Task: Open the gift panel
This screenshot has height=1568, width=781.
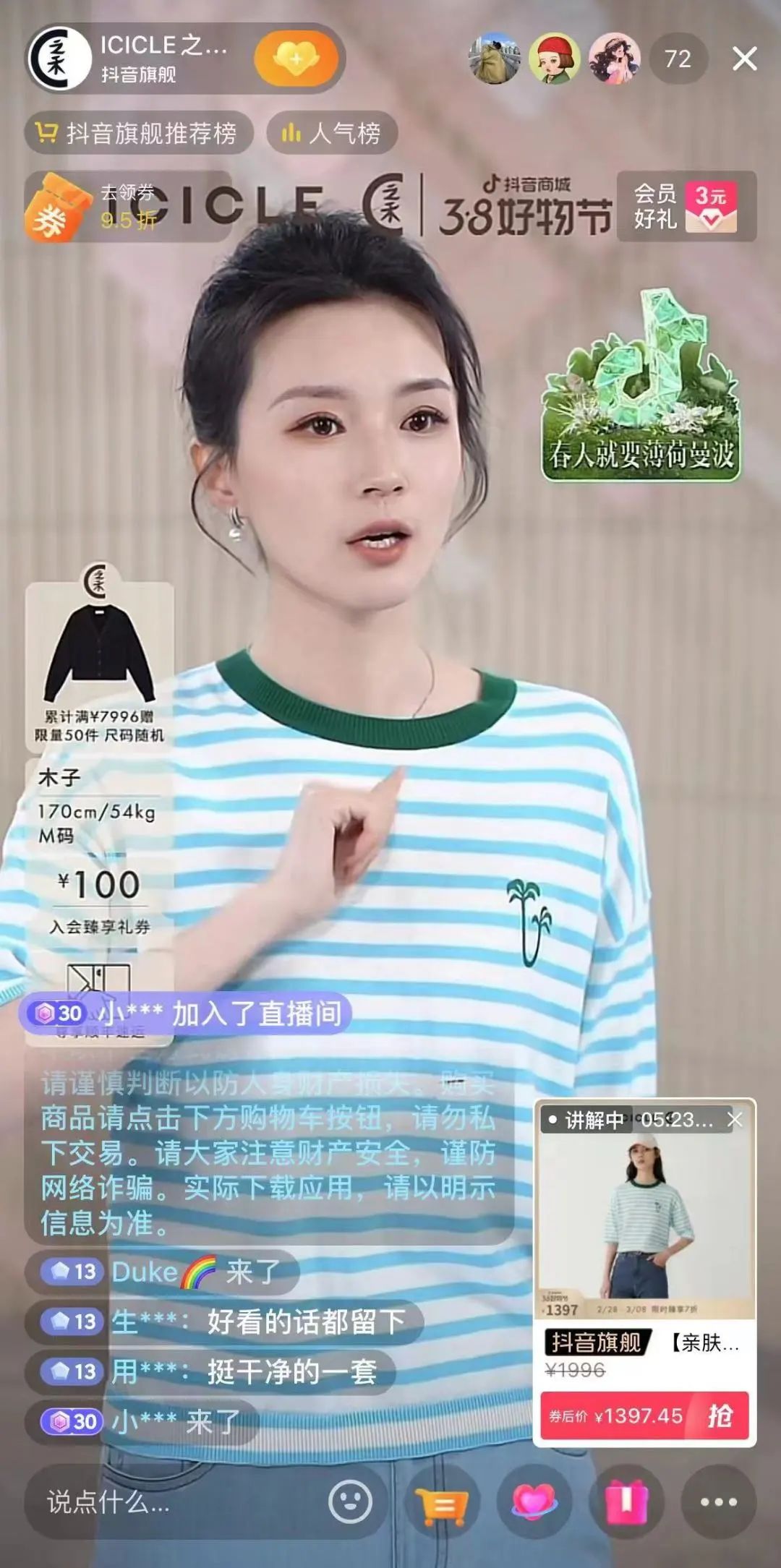Action: [x=626, y=1501]
